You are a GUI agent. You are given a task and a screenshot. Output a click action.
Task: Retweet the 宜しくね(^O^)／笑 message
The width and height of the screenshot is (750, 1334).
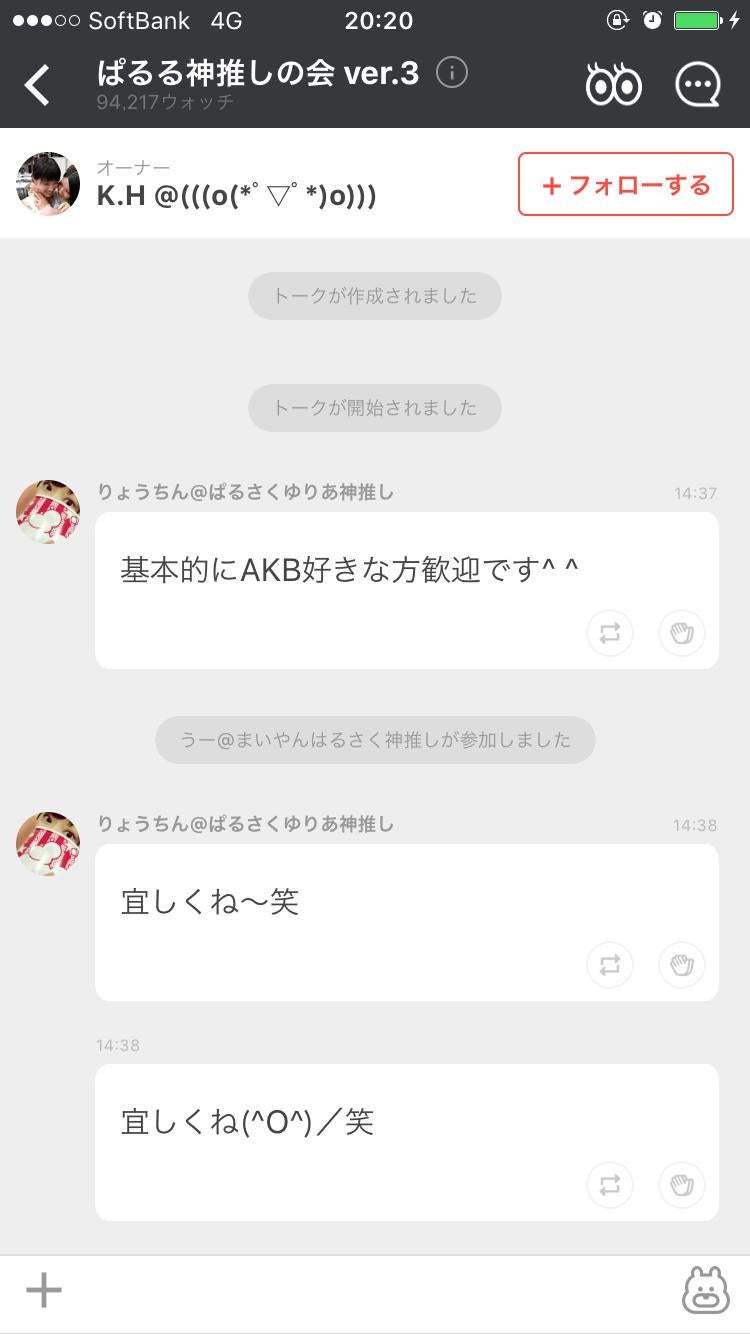point(610,1184)
